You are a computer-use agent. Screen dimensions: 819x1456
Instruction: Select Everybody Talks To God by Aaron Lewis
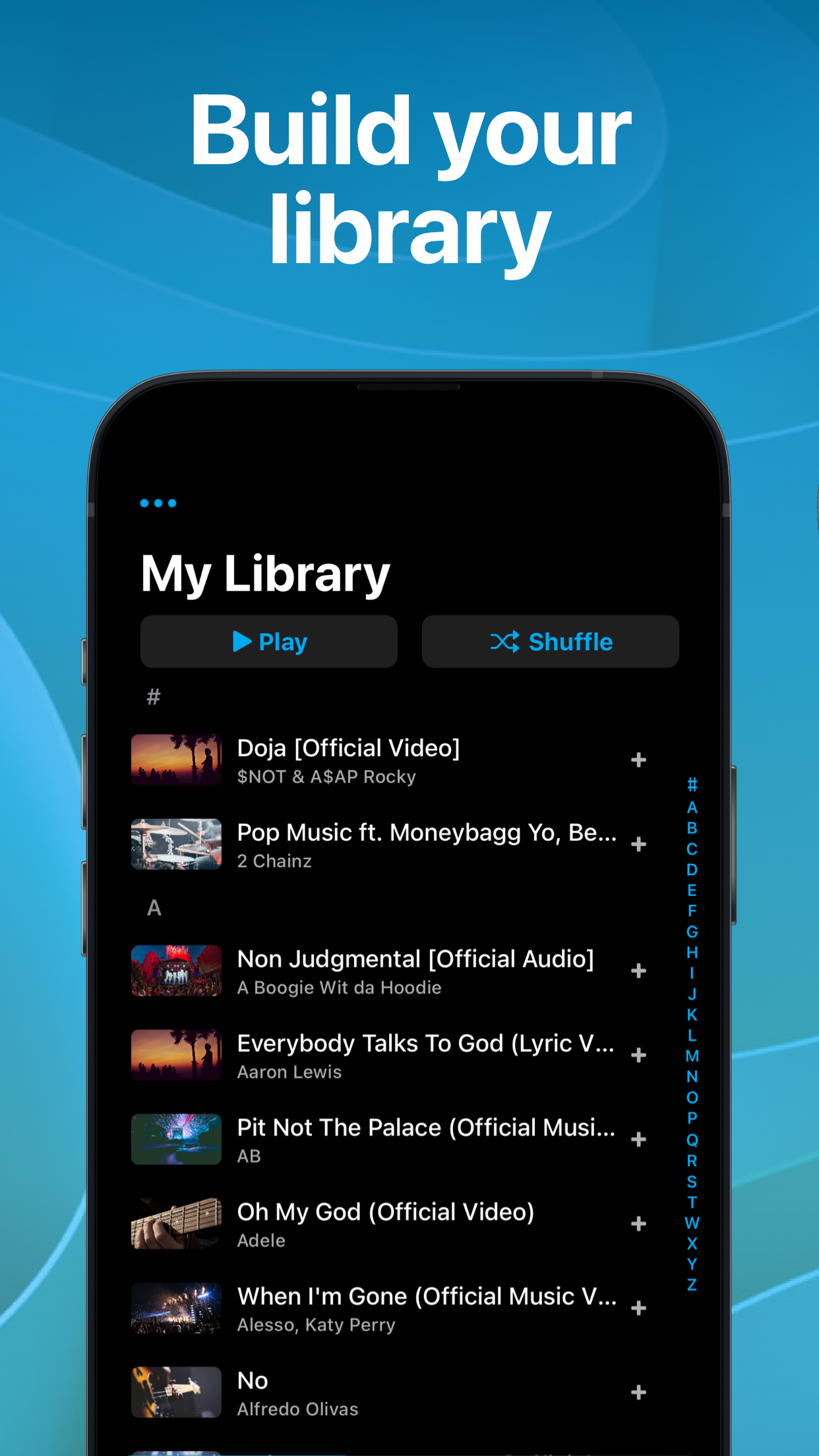396,1055
